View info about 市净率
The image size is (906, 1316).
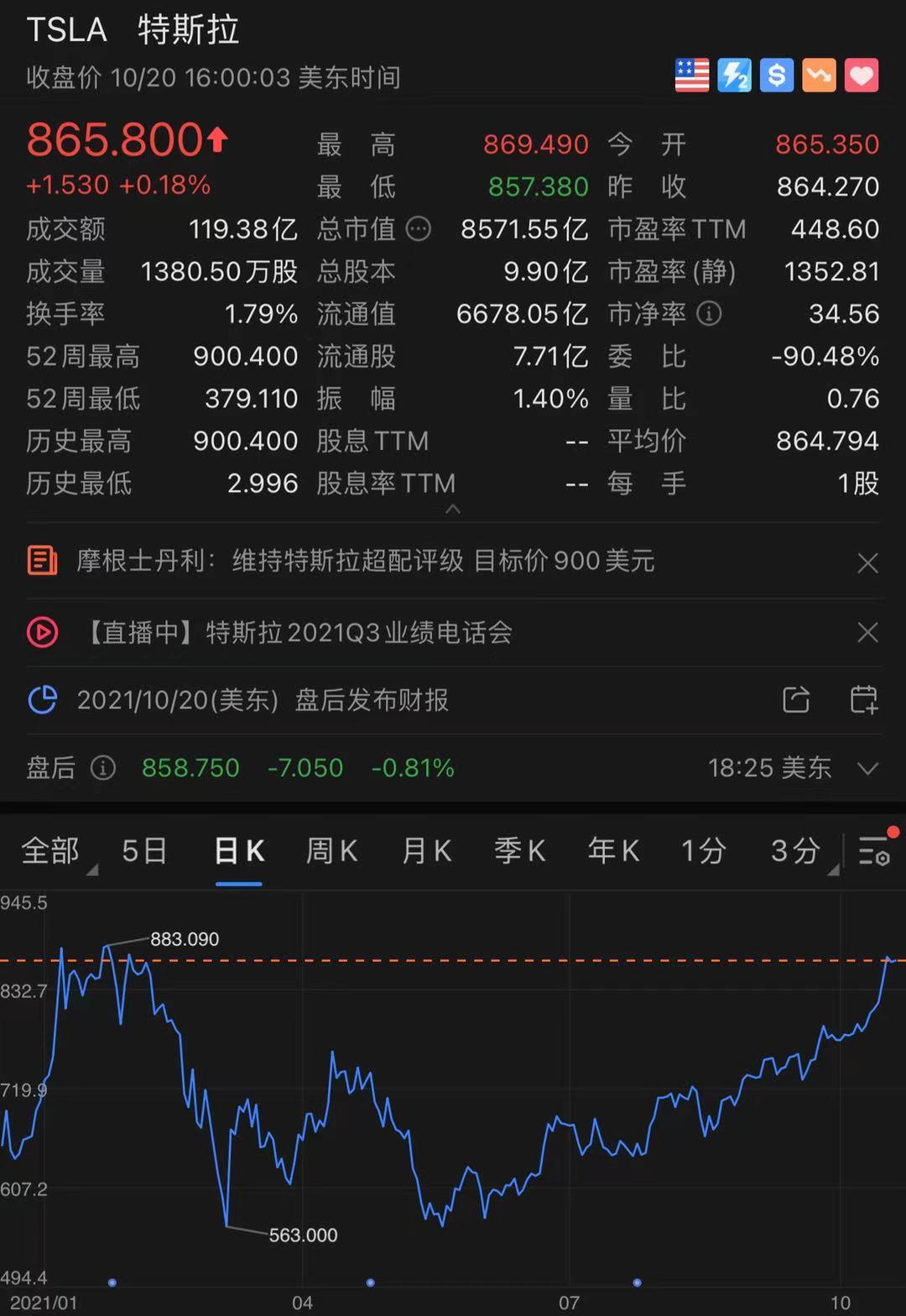coord(709,314)
